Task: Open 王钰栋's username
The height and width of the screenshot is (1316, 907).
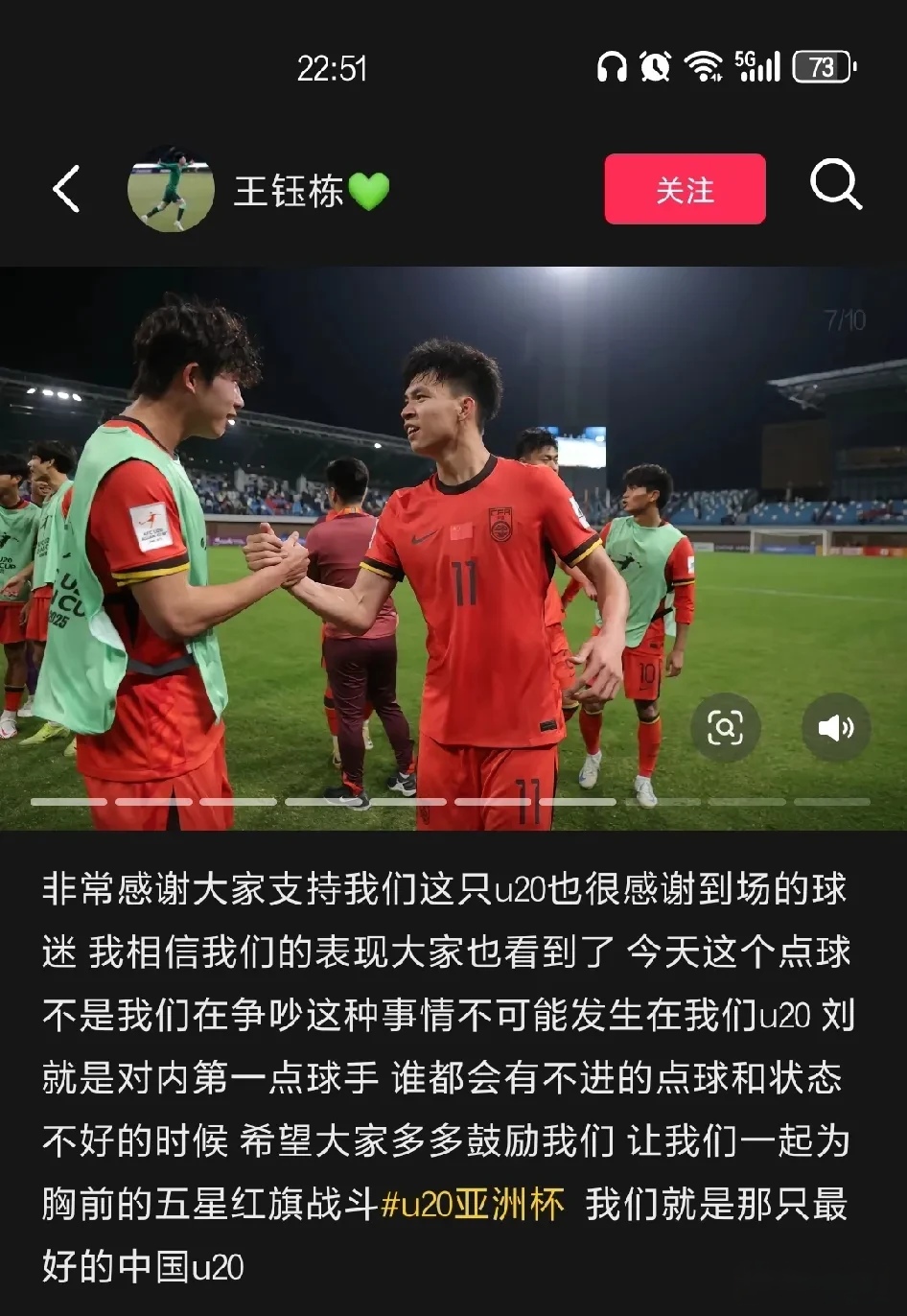Action: coord(289,191)
